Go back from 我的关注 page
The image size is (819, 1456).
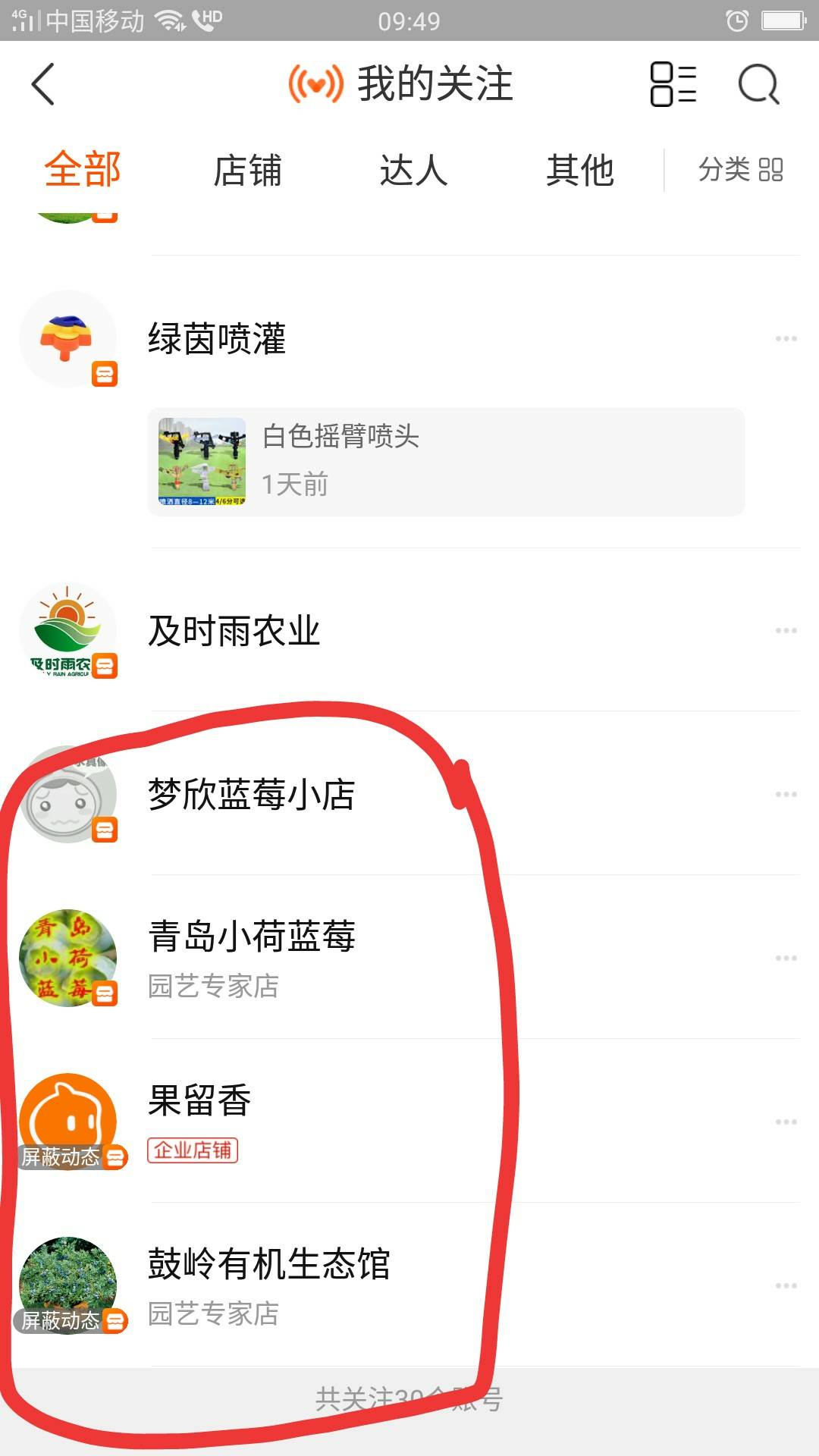(x=43, y=83)
